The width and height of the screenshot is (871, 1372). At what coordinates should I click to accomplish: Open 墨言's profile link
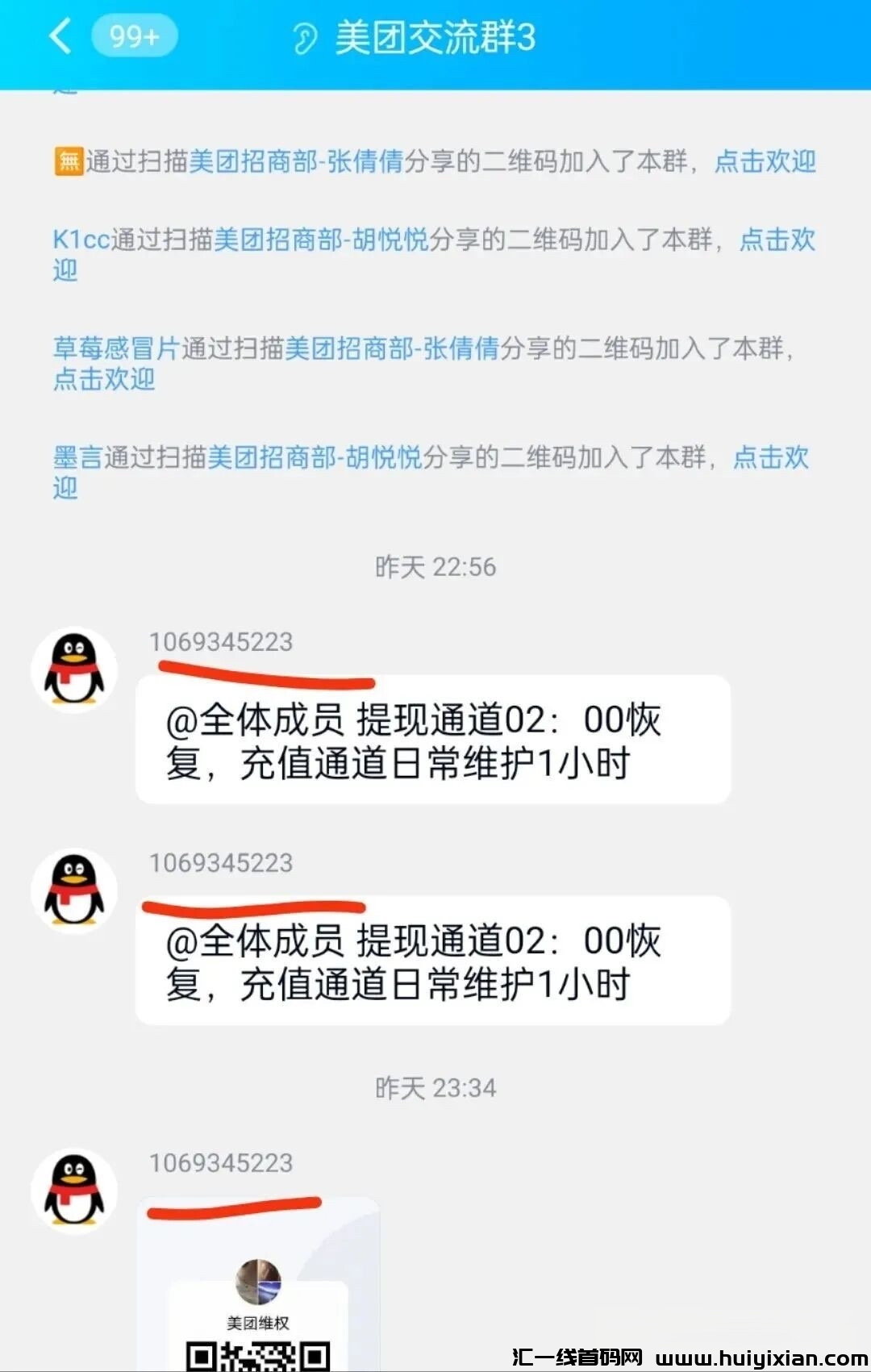[x=77, y=457]
